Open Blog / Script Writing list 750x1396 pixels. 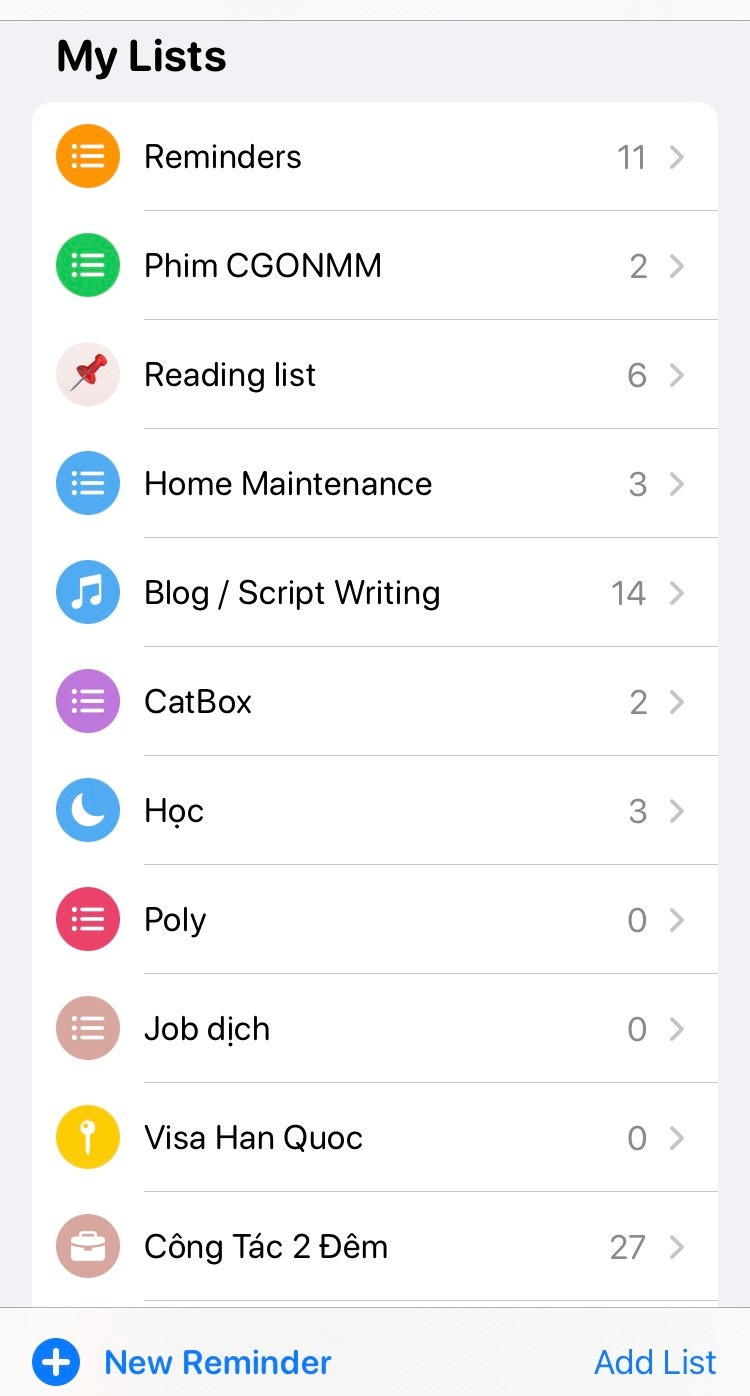click(x=375, y=593)
